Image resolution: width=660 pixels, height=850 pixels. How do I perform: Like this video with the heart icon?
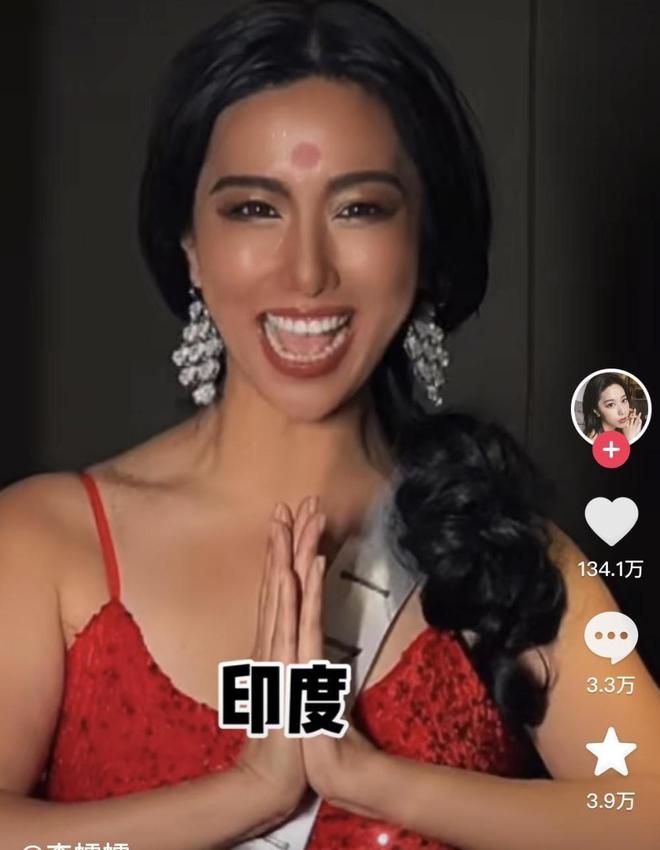click(x=611, y=521)
